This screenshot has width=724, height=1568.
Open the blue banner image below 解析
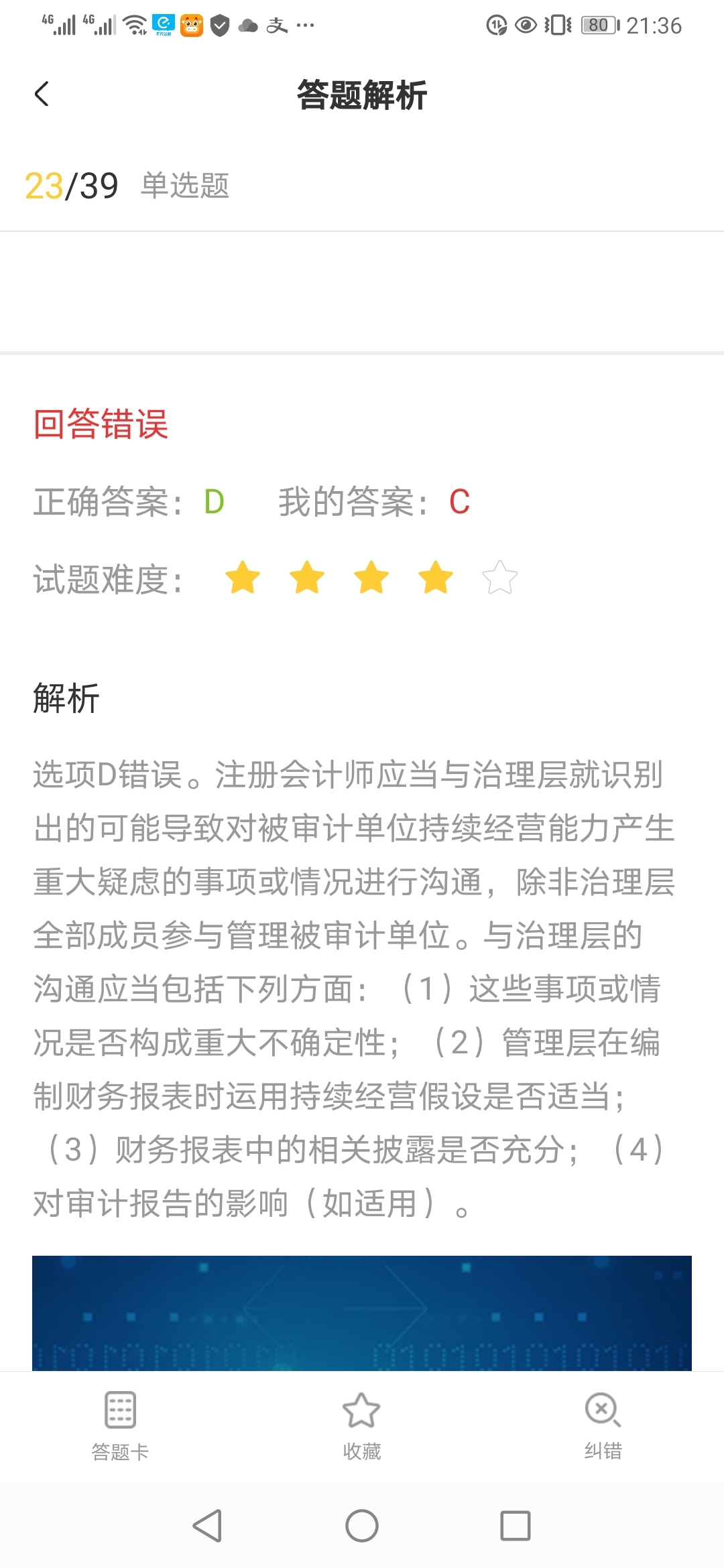click(x=362, y=1312)
